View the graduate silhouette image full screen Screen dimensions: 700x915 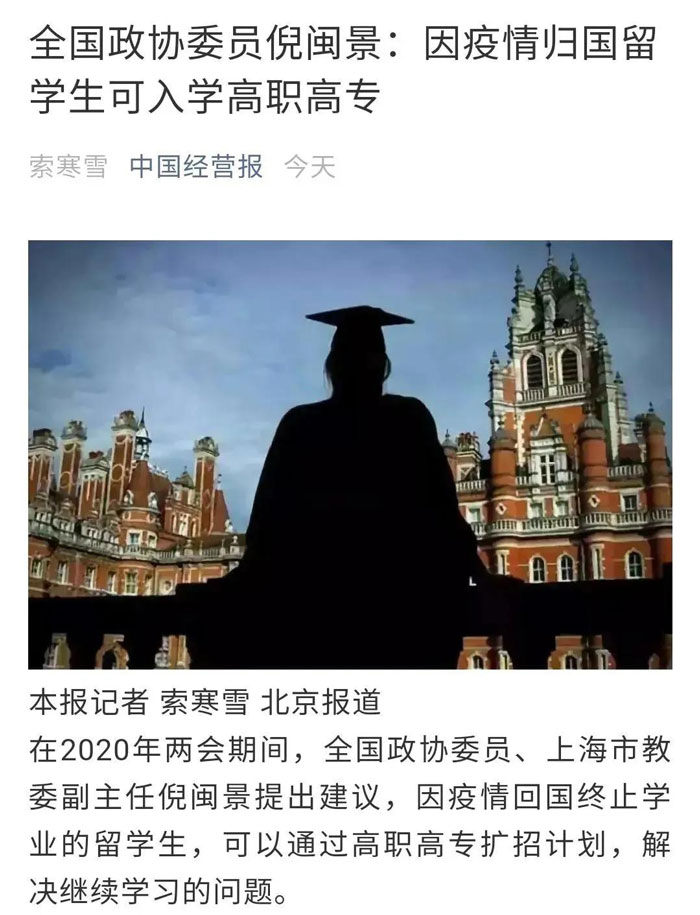coord(350,454)
